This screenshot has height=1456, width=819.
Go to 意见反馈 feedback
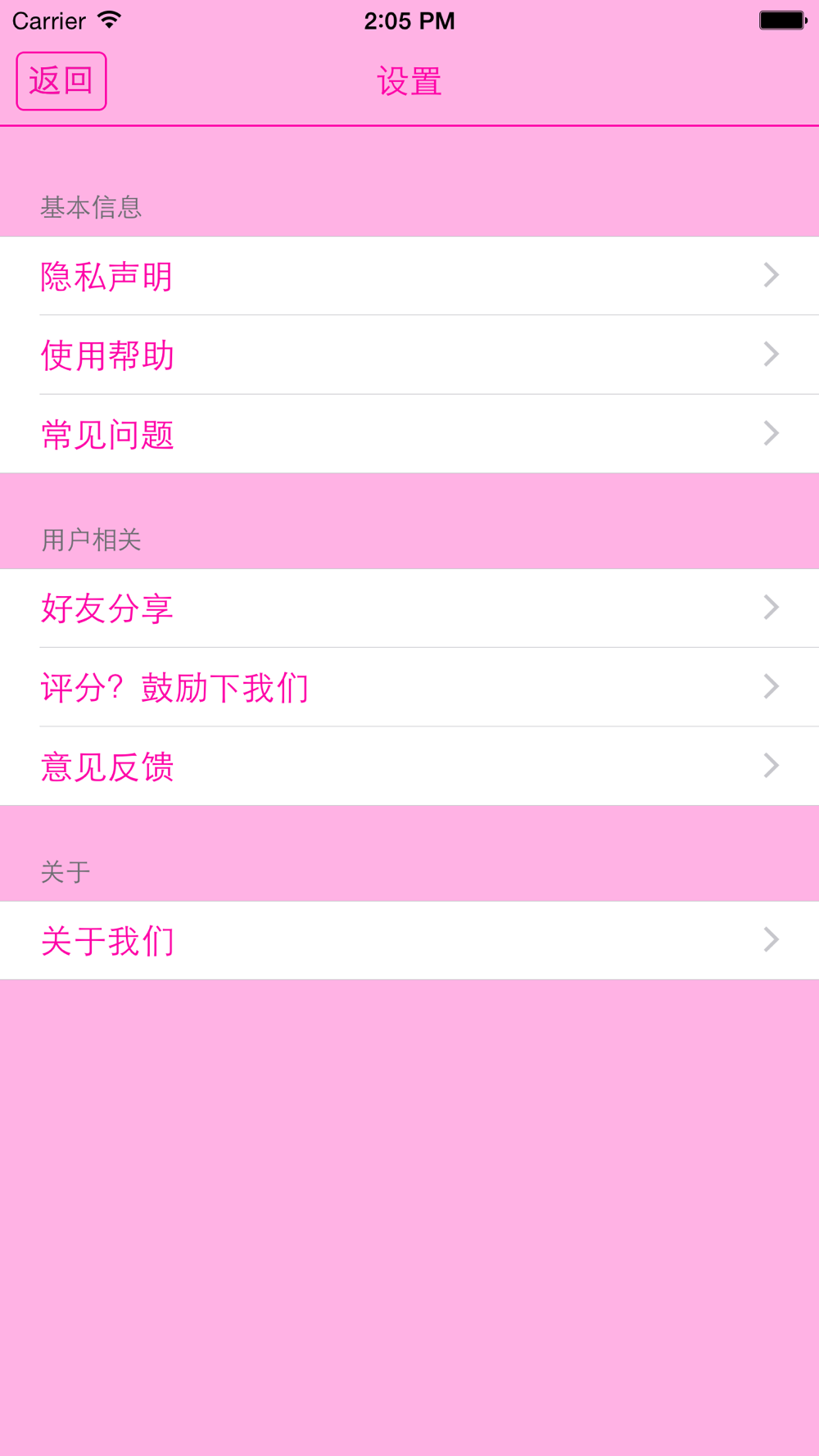pyautogui.click(x=409, y=766)
